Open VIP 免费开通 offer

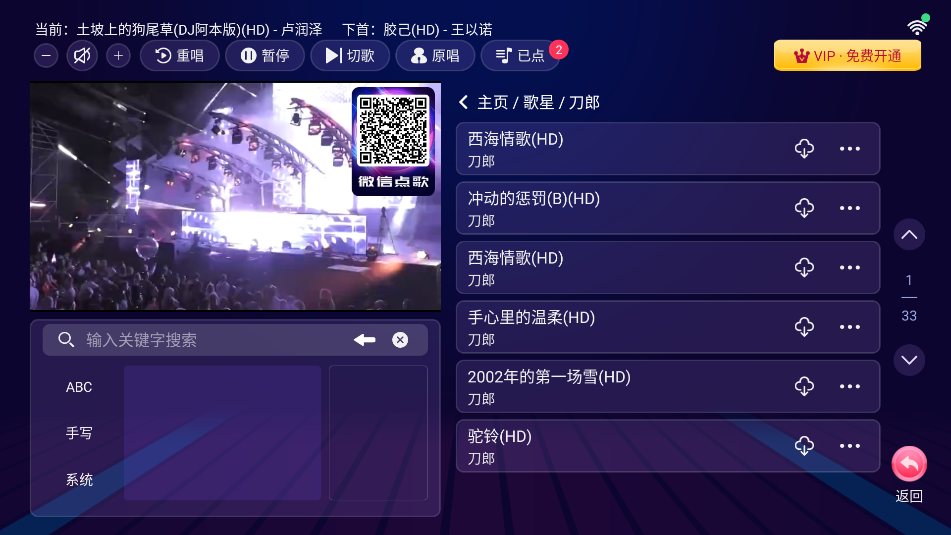[x=847, y=56]
